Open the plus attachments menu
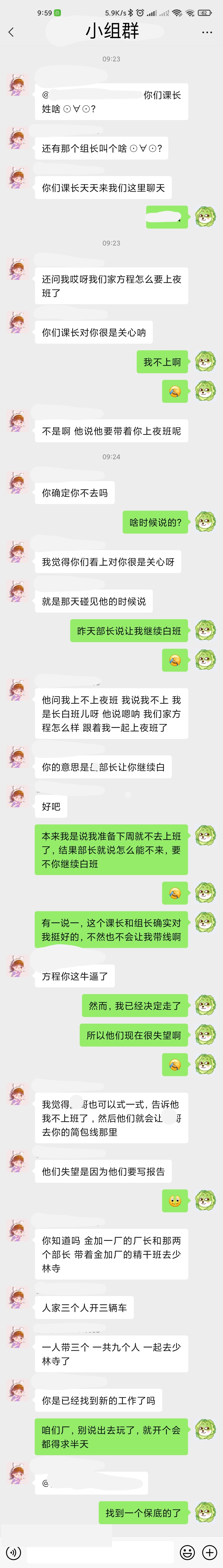Image resolution: width=223 pixels, height=1568 pixels. tap(210, 1552)
